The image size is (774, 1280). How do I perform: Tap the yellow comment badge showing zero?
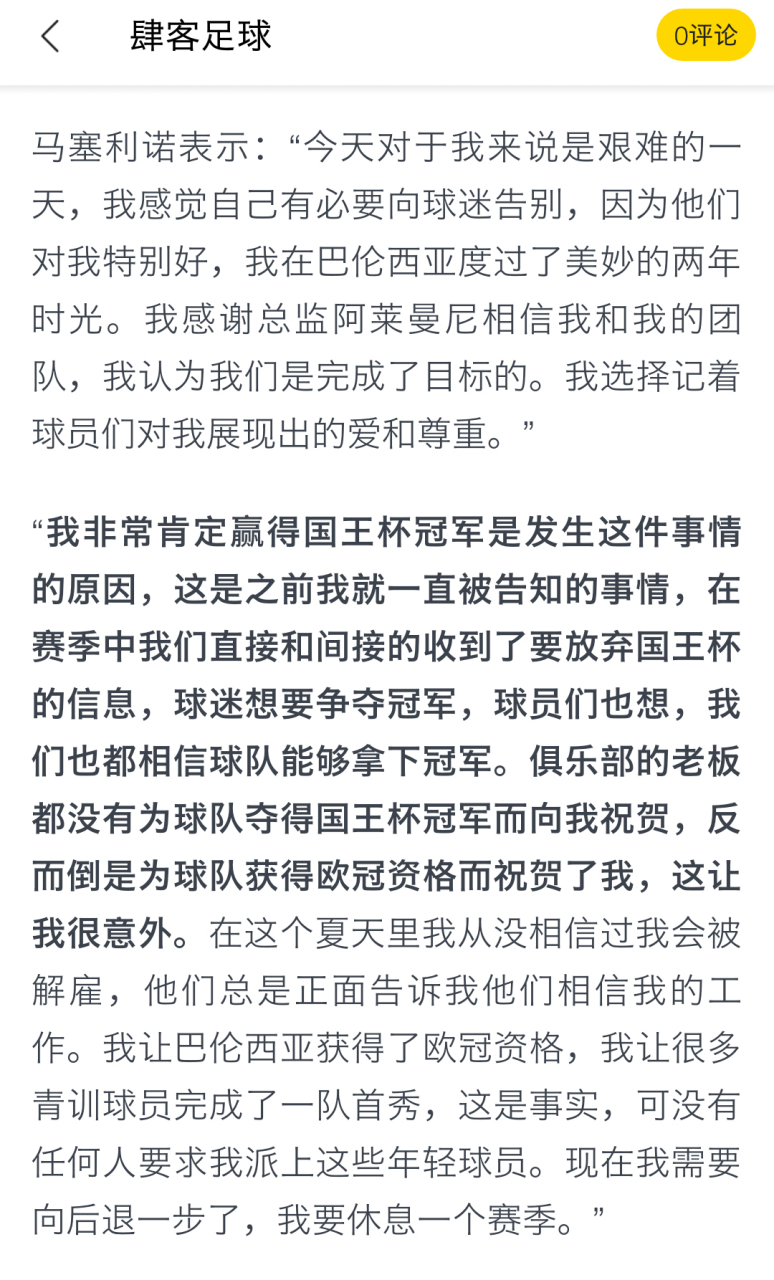pos(706,35)
